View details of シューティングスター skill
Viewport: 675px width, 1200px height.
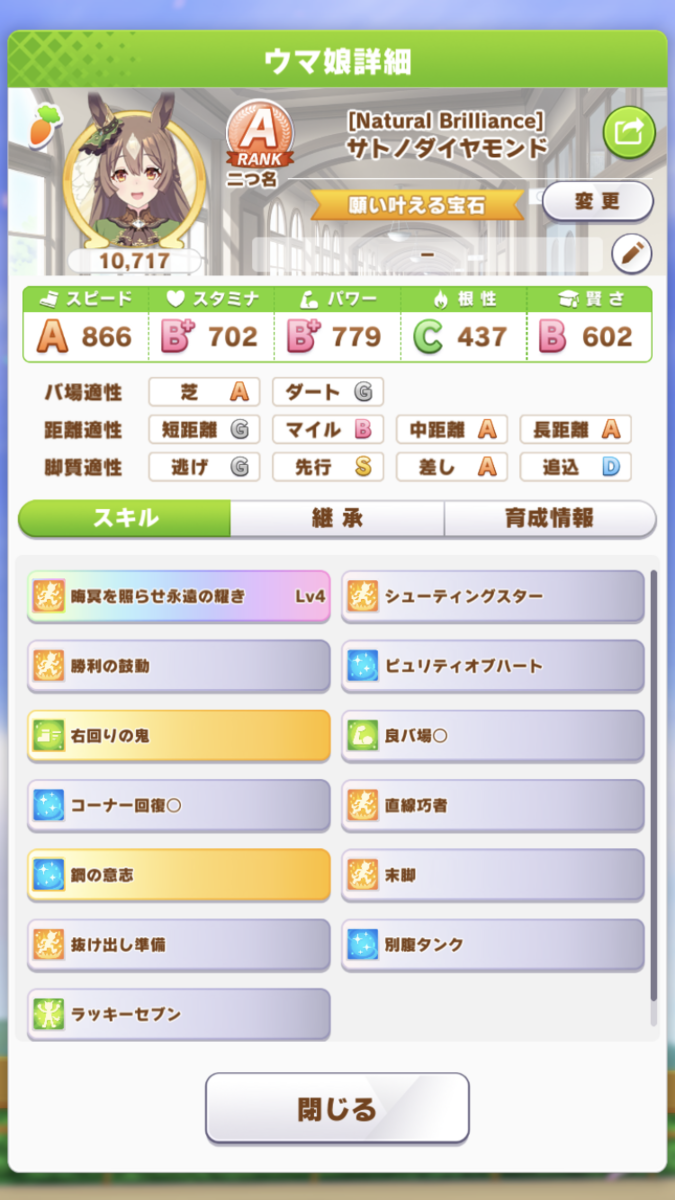(493, 597)
